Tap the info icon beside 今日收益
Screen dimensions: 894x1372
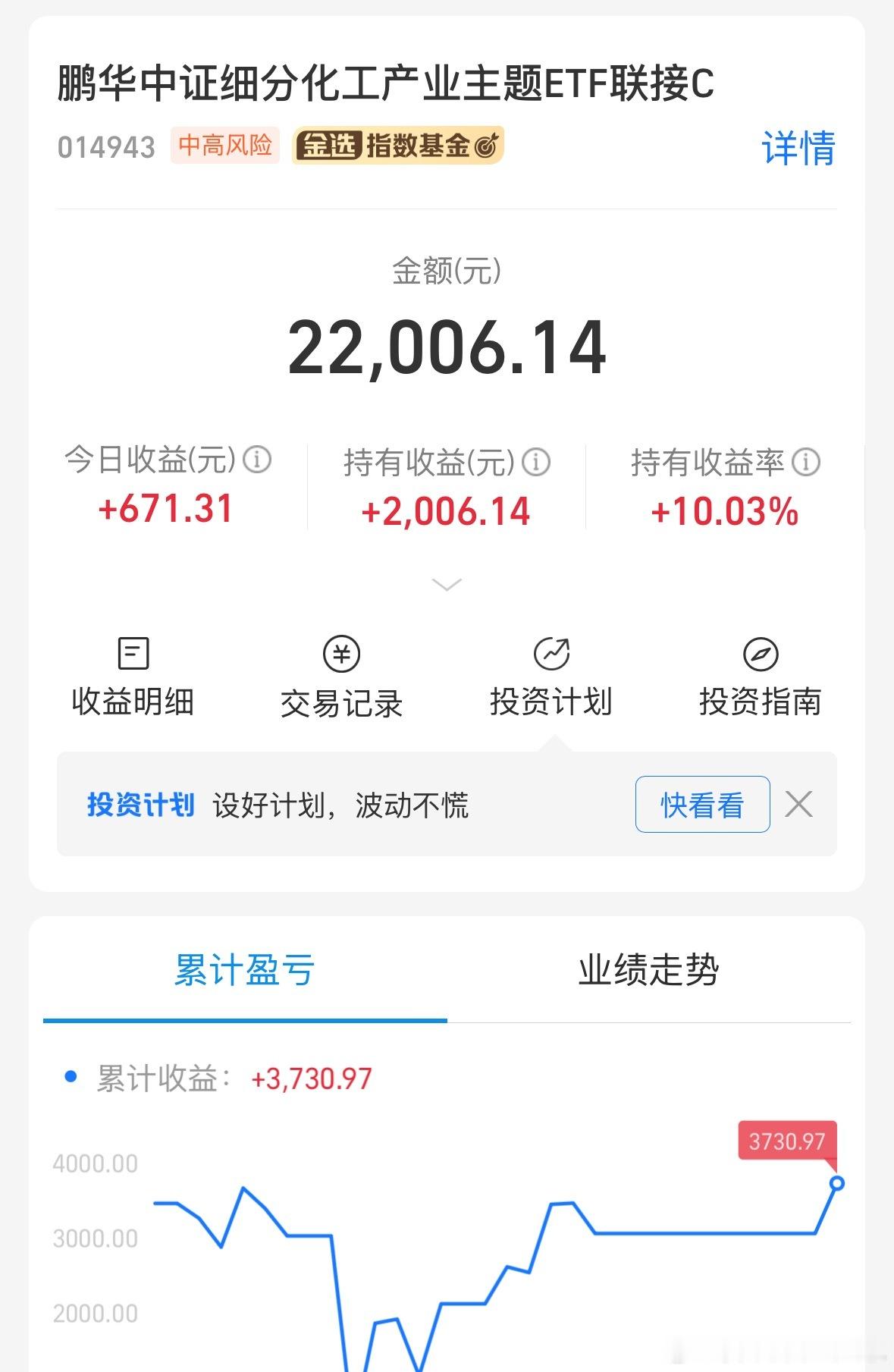pyautogui.click(x=261, y=460)
